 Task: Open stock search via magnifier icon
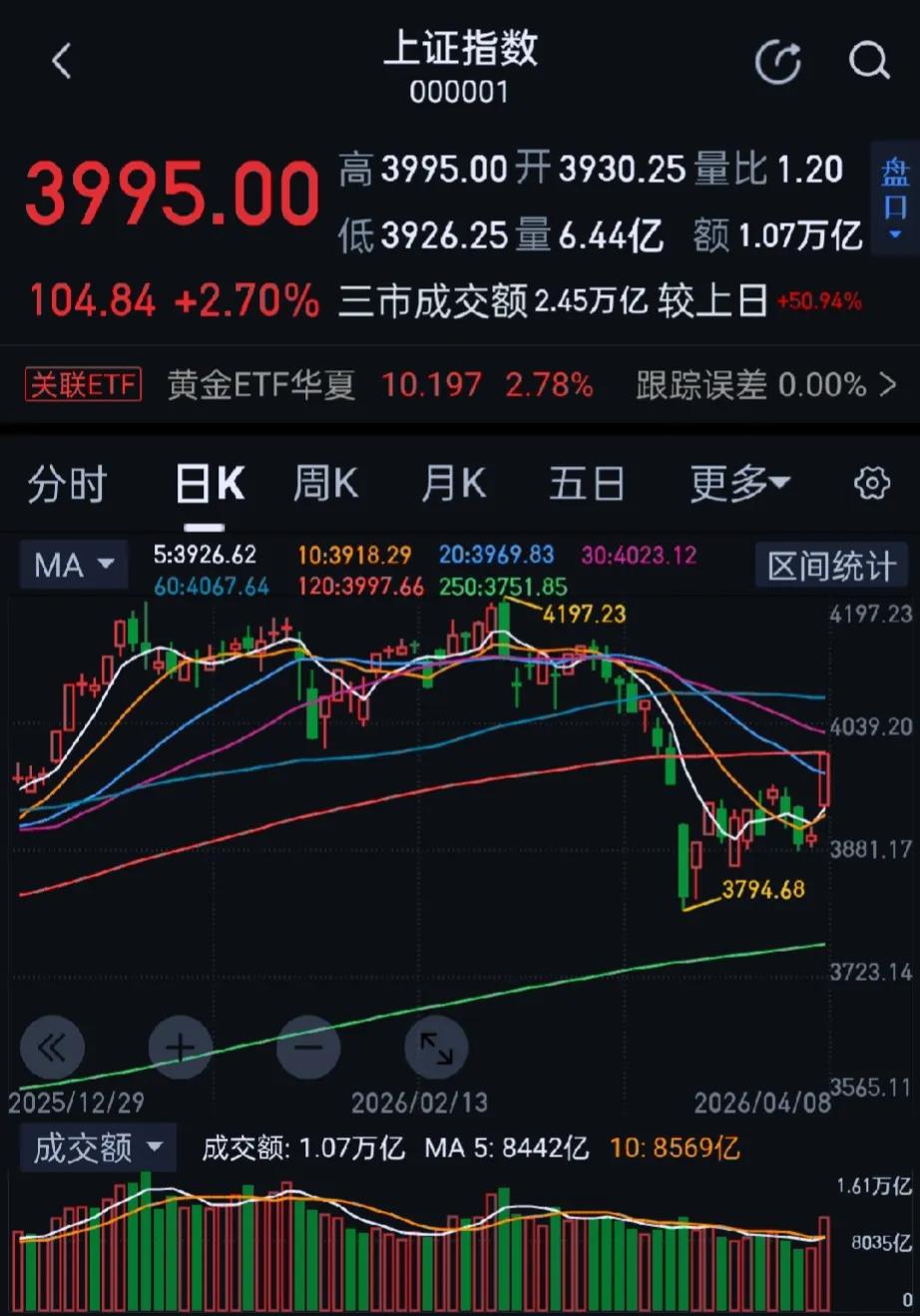(867, 62)
